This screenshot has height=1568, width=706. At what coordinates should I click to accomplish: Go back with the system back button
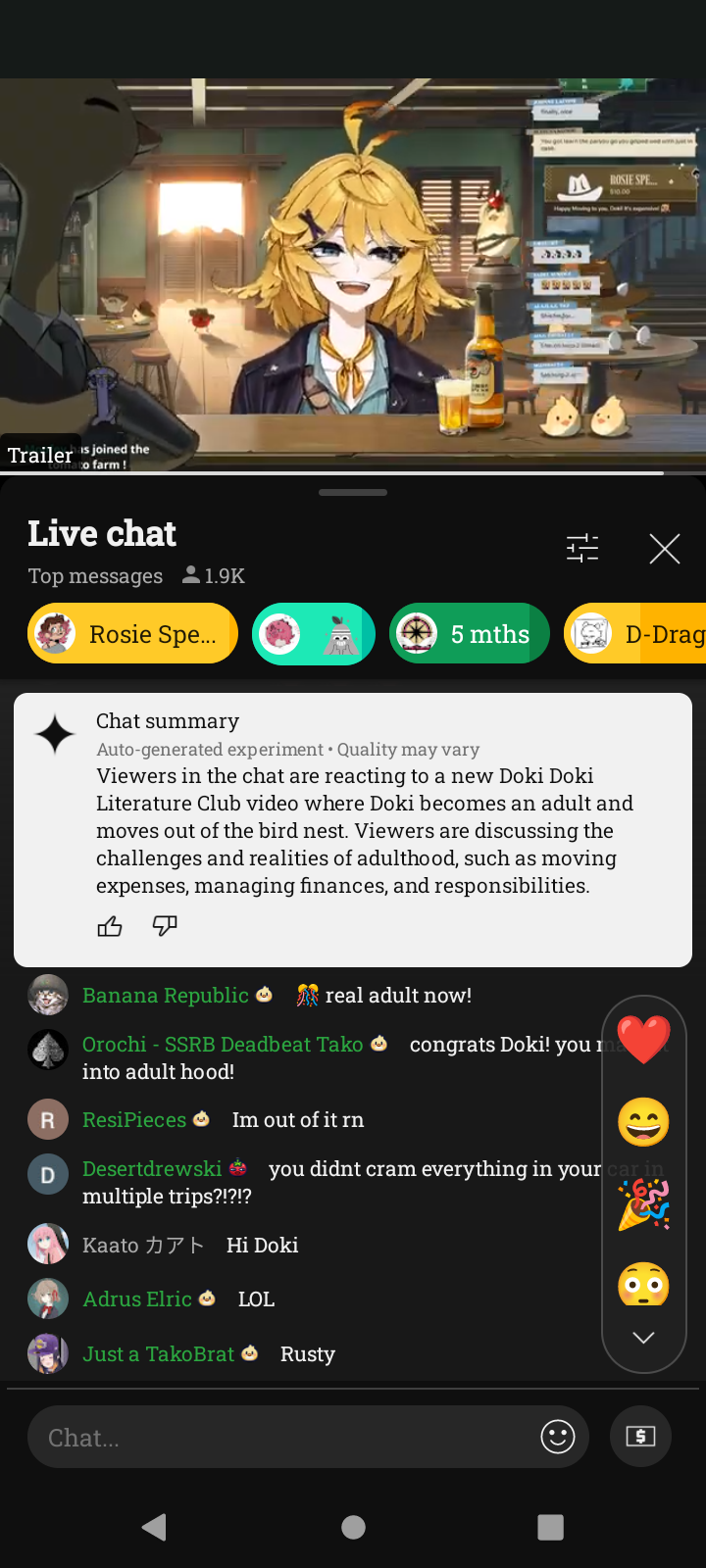click(x=154, y=1527)
